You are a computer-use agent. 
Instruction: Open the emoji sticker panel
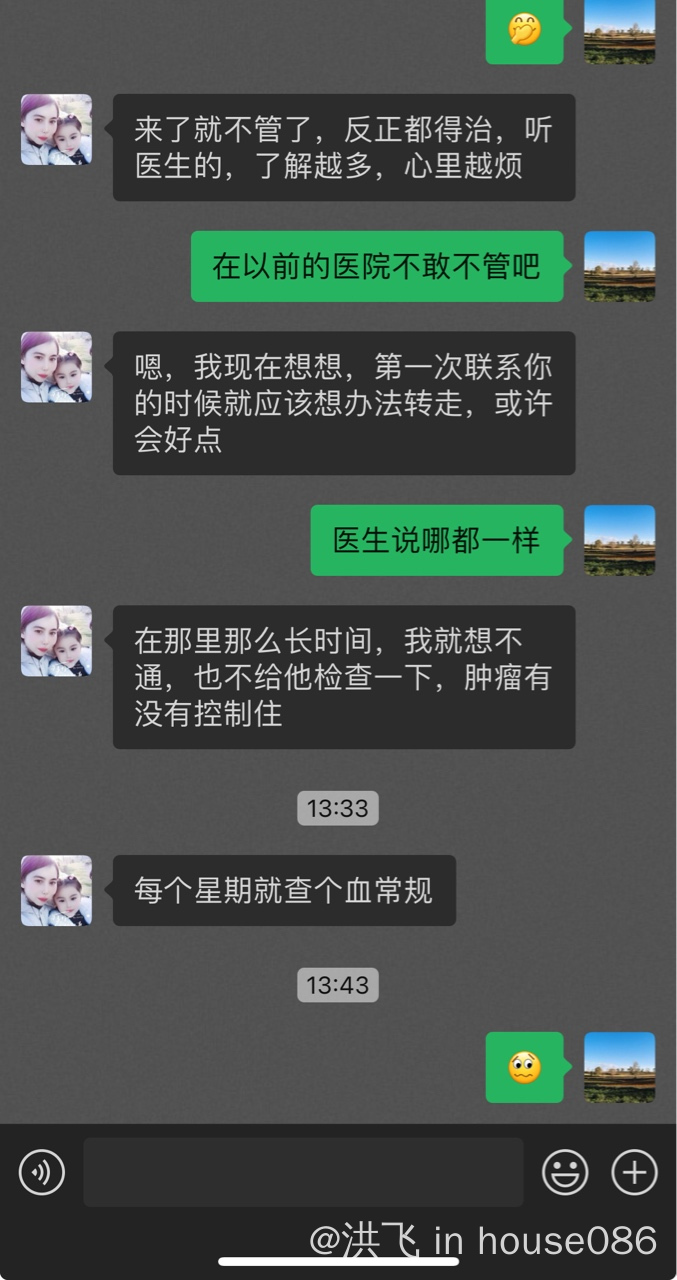pos(565,1172)
